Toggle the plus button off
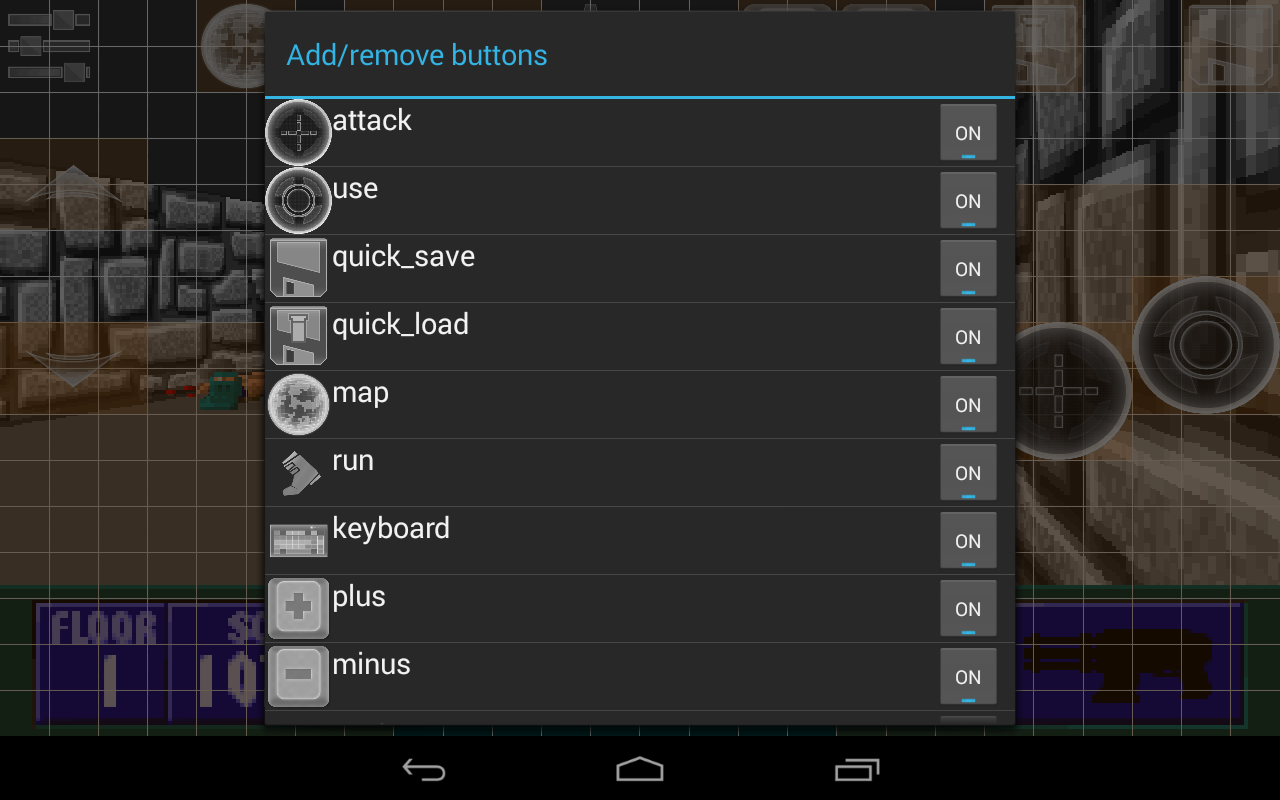 (x=967, y=609)
